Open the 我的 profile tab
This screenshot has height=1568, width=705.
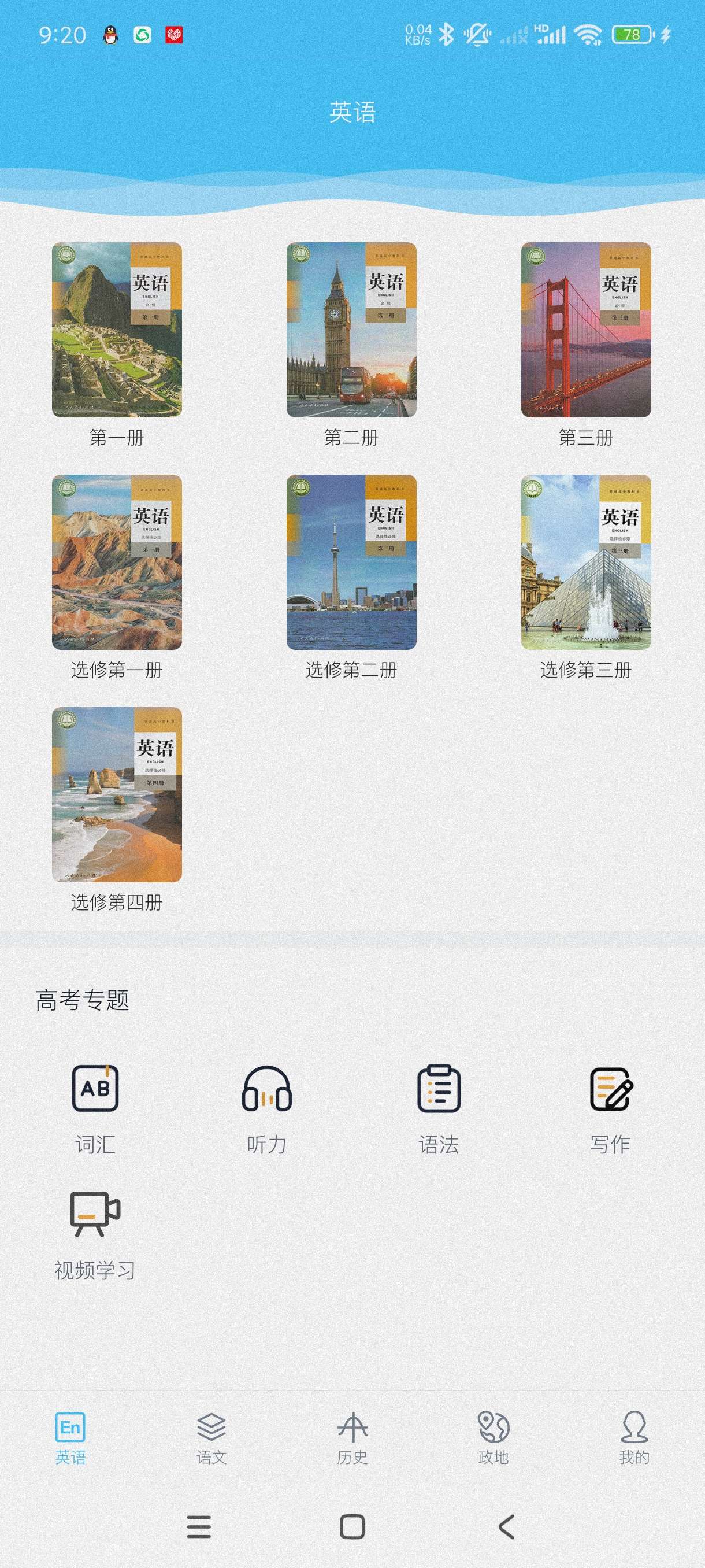[634, 1438]
